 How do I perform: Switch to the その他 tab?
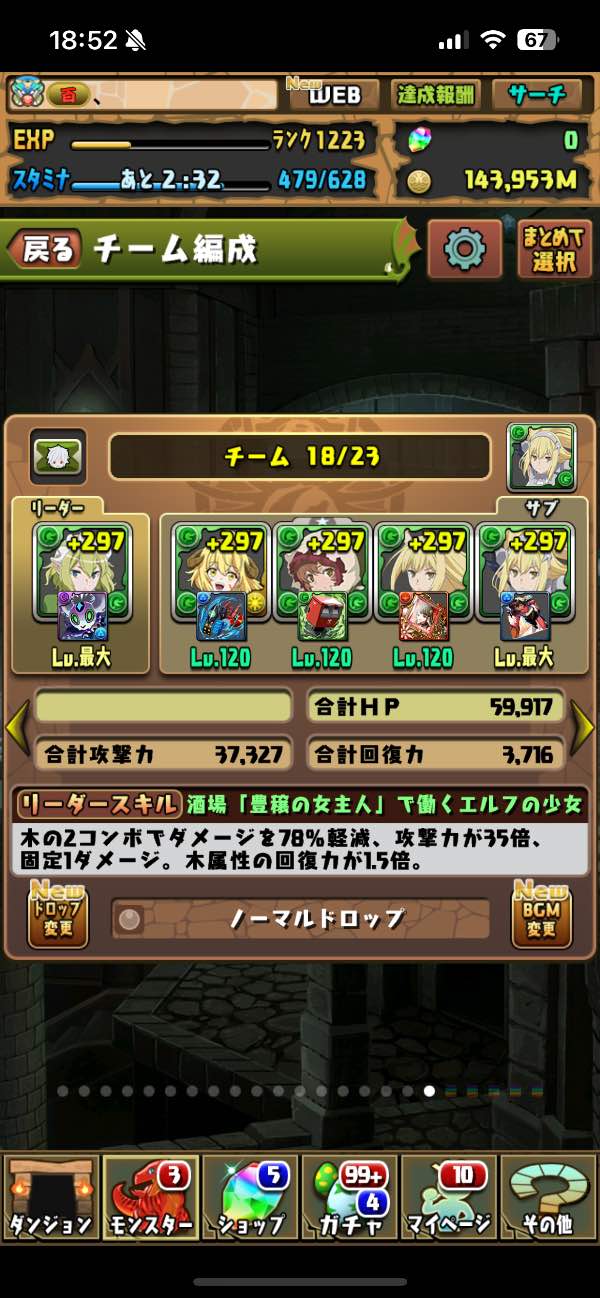(x=549, y=1197)
